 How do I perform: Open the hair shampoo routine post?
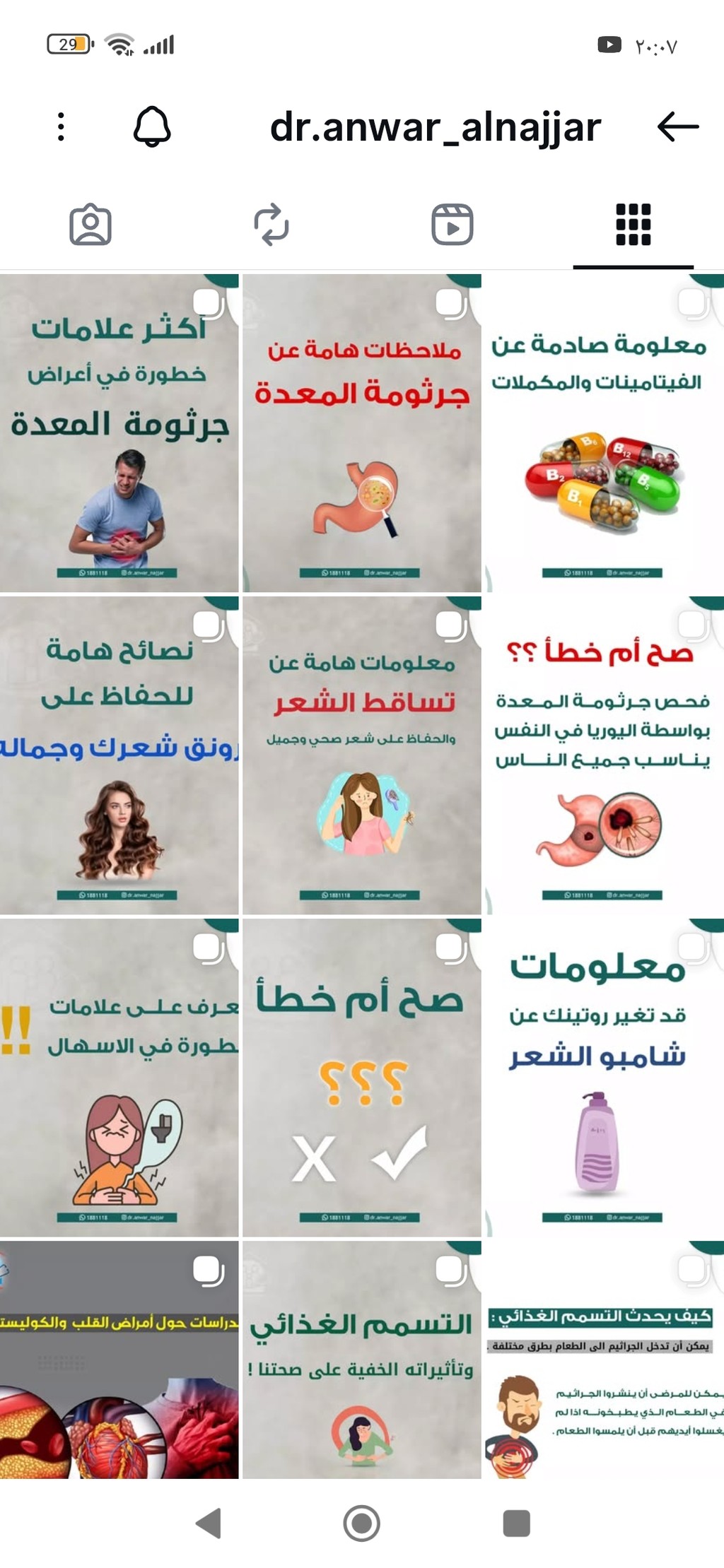tap(604, 1077)
